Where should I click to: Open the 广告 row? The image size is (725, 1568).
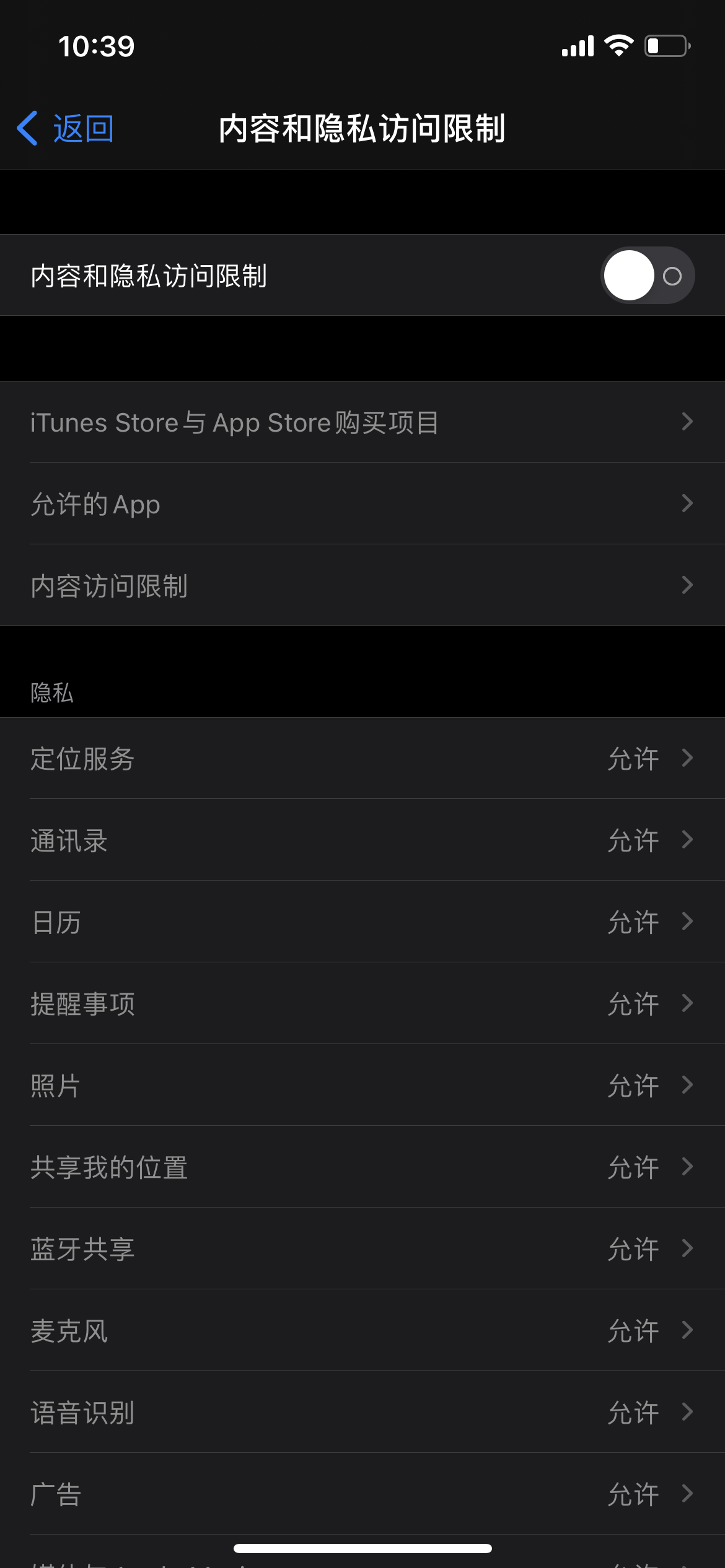(x=362, y=1494)
